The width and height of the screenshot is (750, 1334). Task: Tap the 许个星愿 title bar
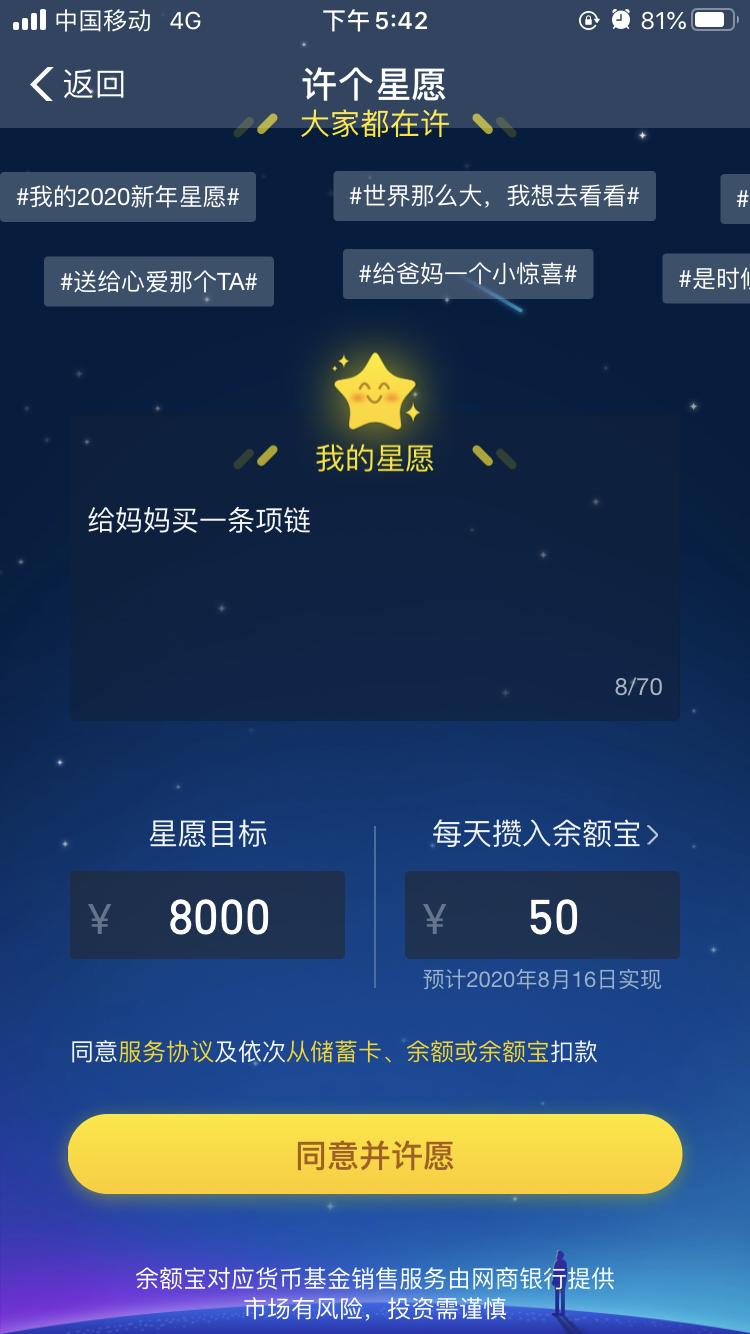[x=375, y=85]
